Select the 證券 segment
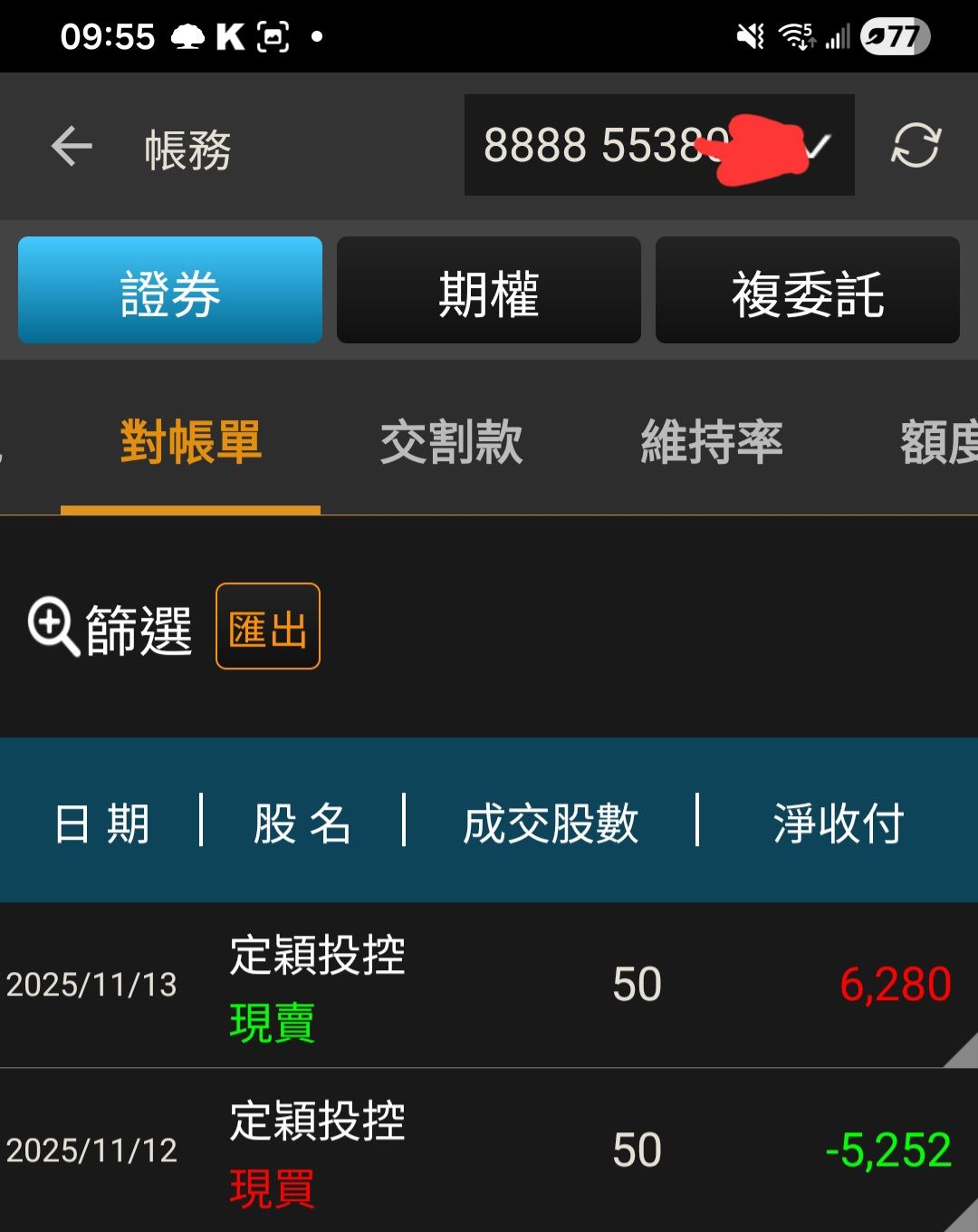 (x=170, y=291)
